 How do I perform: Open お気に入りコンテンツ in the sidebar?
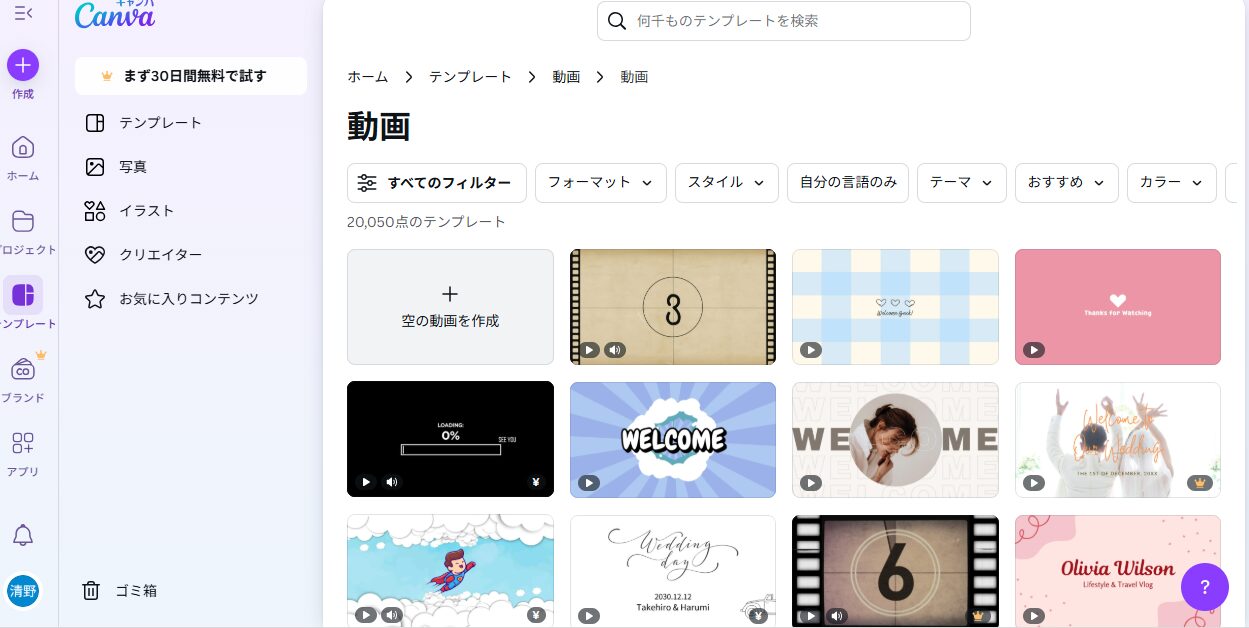coord(188,299)
